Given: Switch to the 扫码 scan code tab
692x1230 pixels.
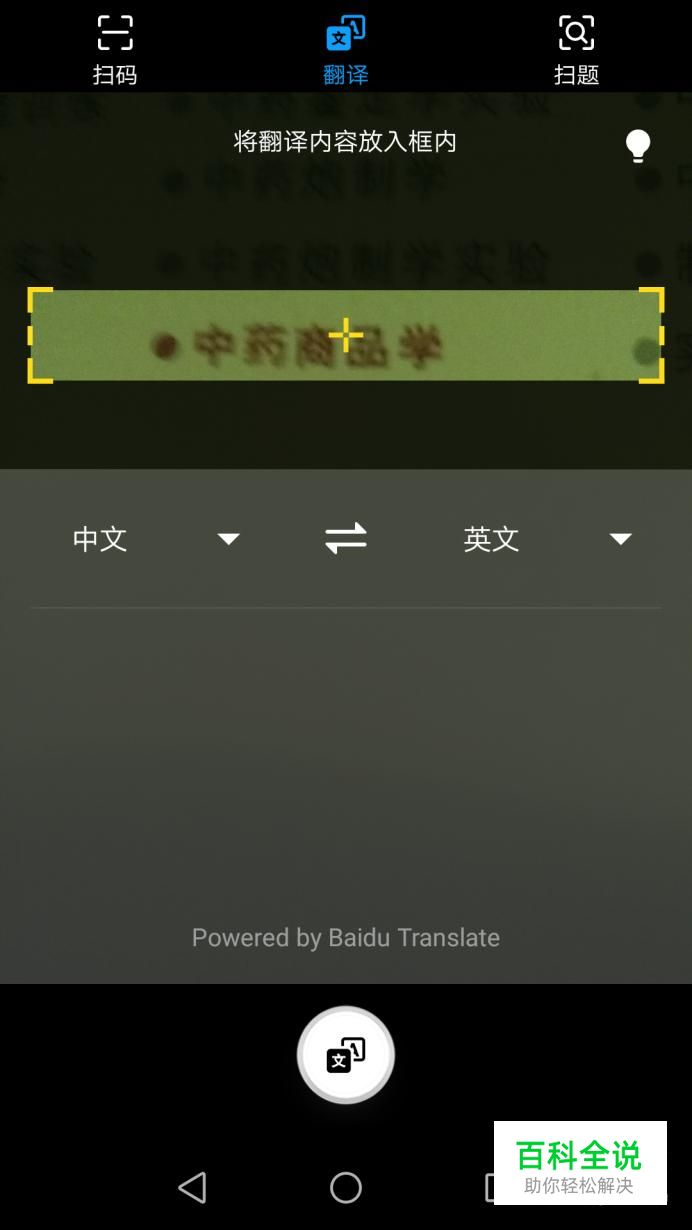Looking at the screenshot, I should pos(115,49).
